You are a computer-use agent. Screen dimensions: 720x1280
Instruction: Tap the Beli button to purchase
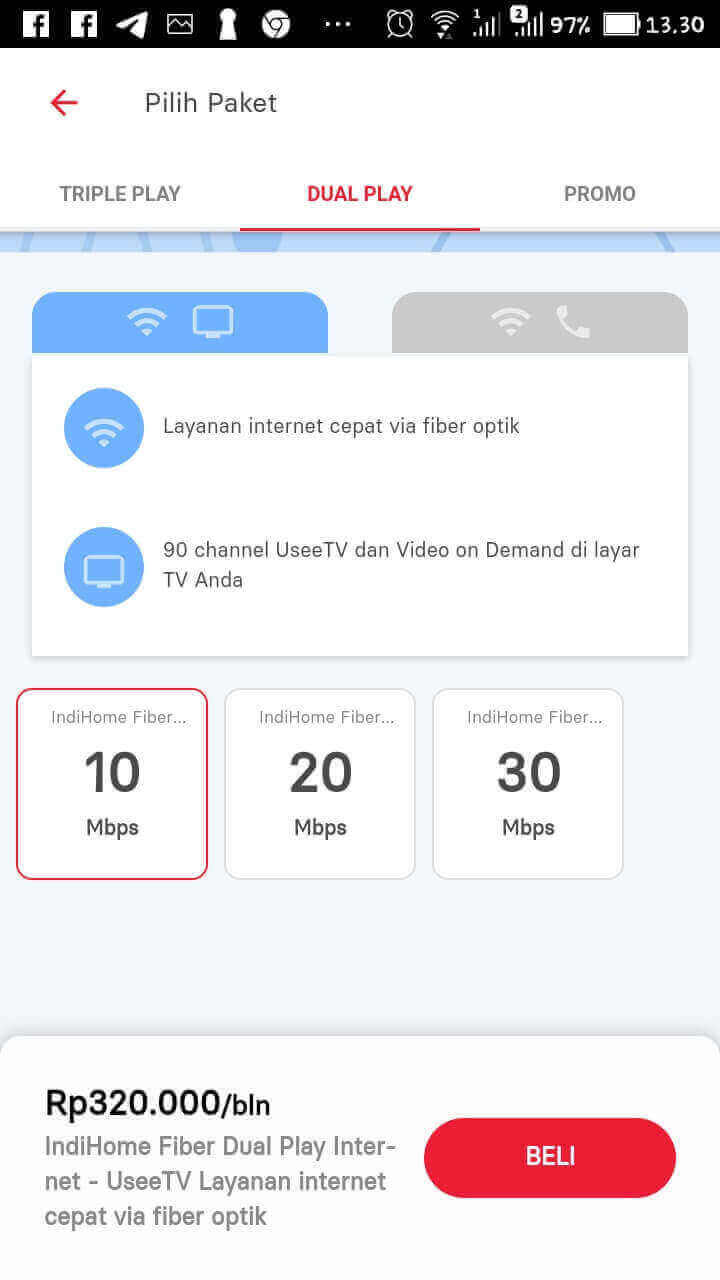[x=550, y=1157]
